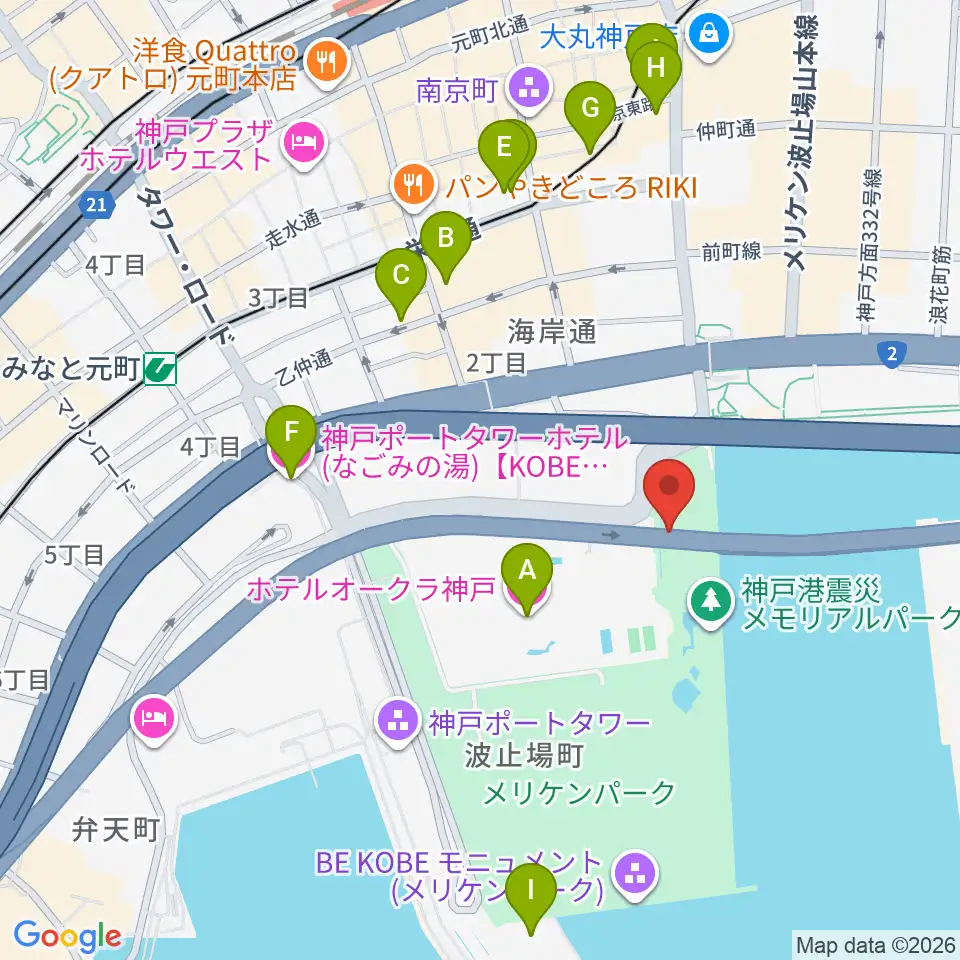Tap the green marker labeled C
Screen dimensions: 960x960
tap(401, 277)
